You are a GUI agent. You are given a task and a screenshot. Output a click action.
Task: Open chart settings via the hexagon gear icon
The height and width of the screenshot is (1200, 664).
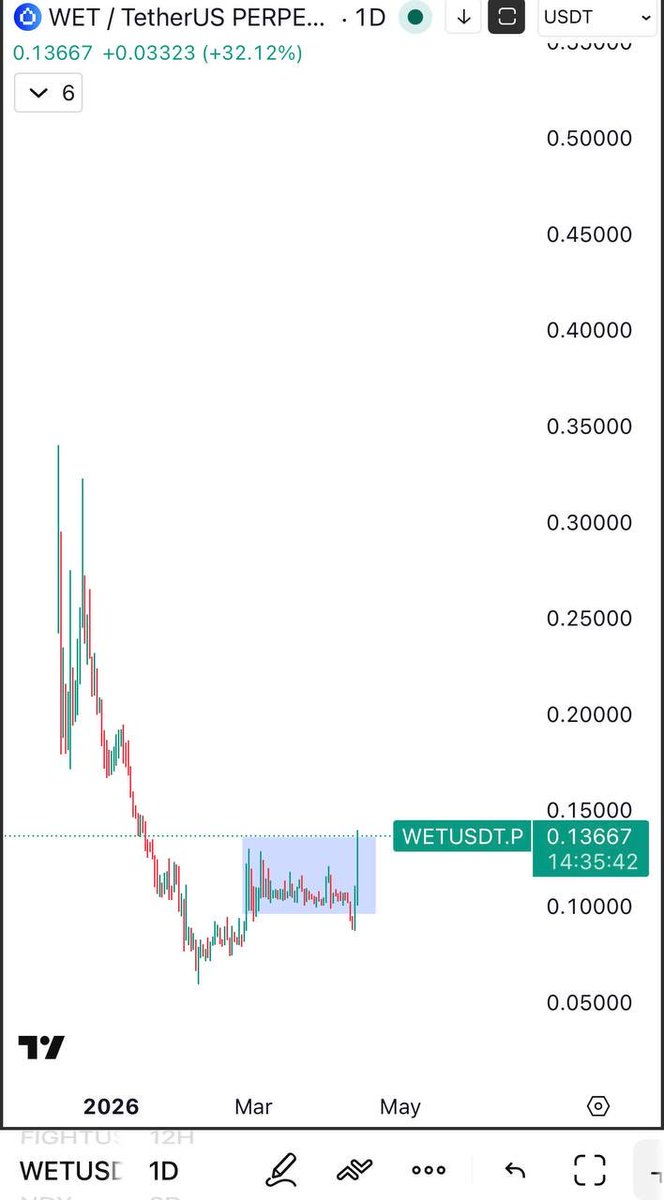pos(598,1106)
